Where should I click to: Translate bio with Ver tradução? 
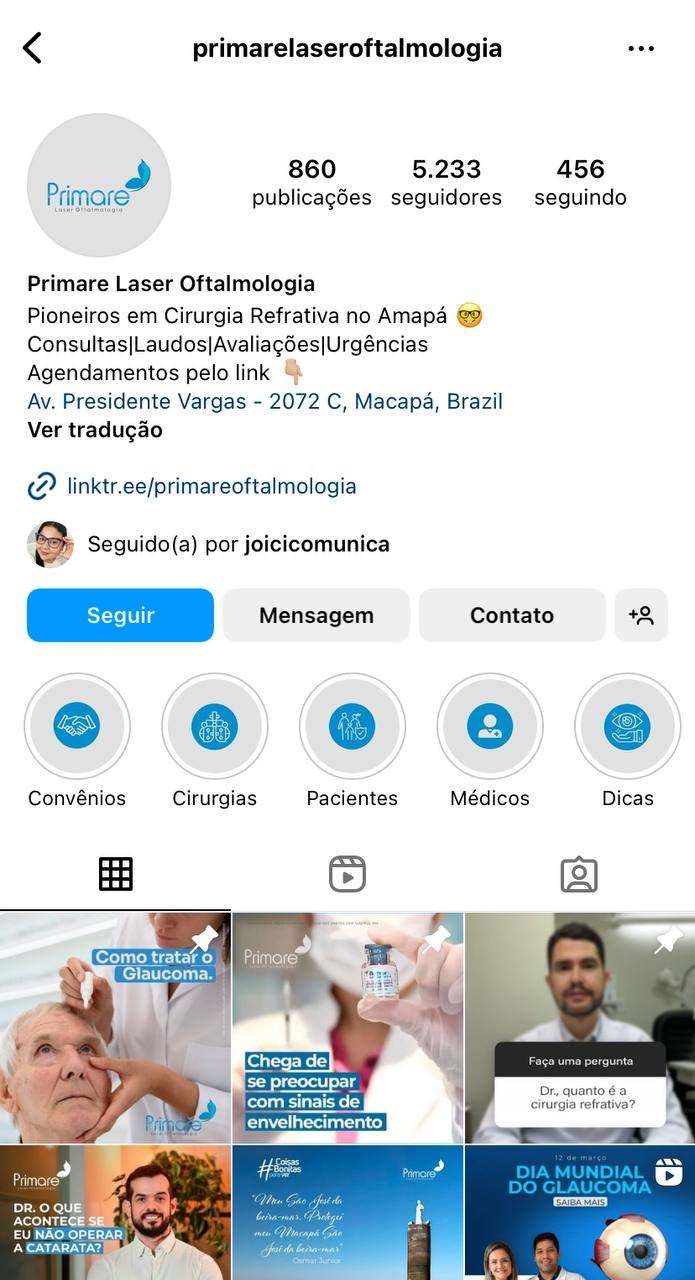coord(95,430)
